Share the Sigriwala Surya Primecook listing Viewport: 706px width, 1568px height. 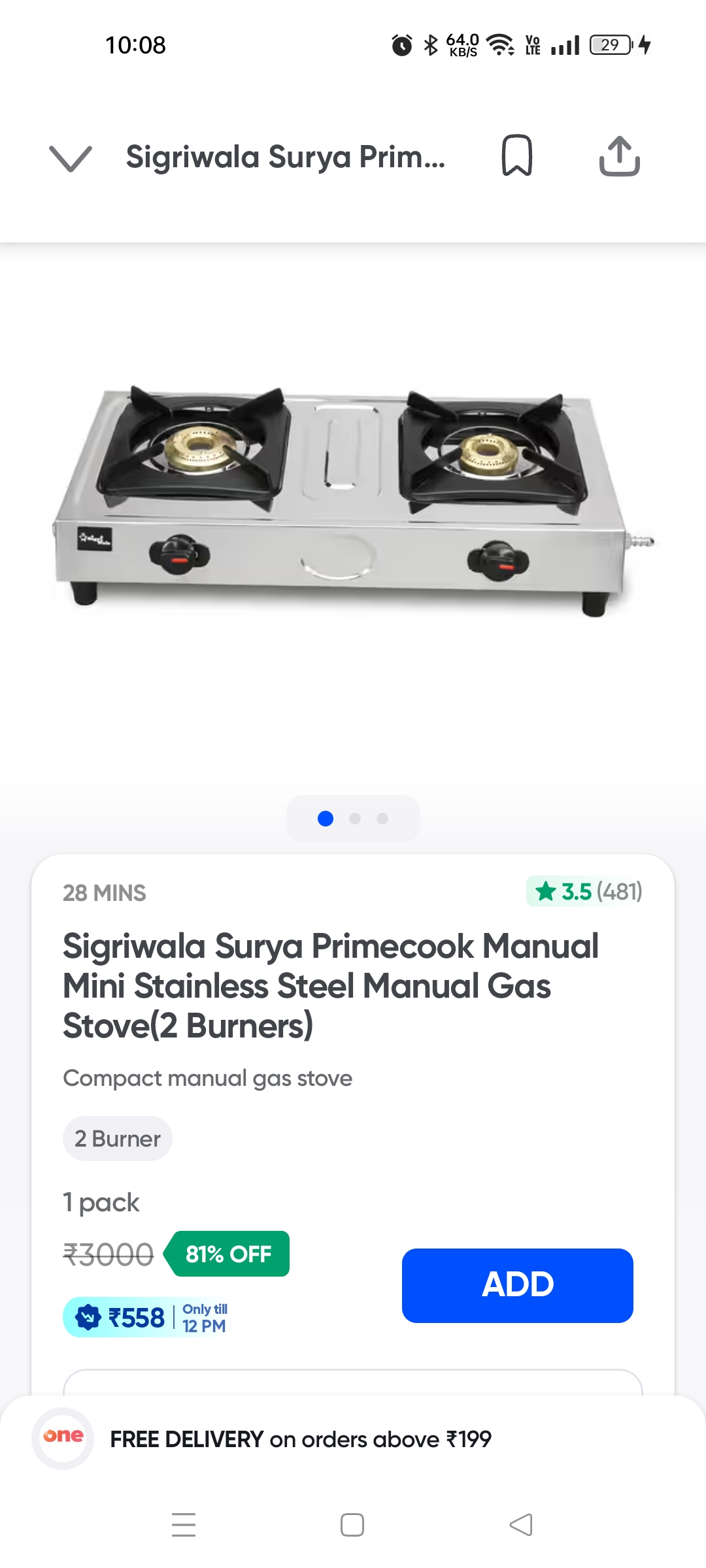click(619, 156)
